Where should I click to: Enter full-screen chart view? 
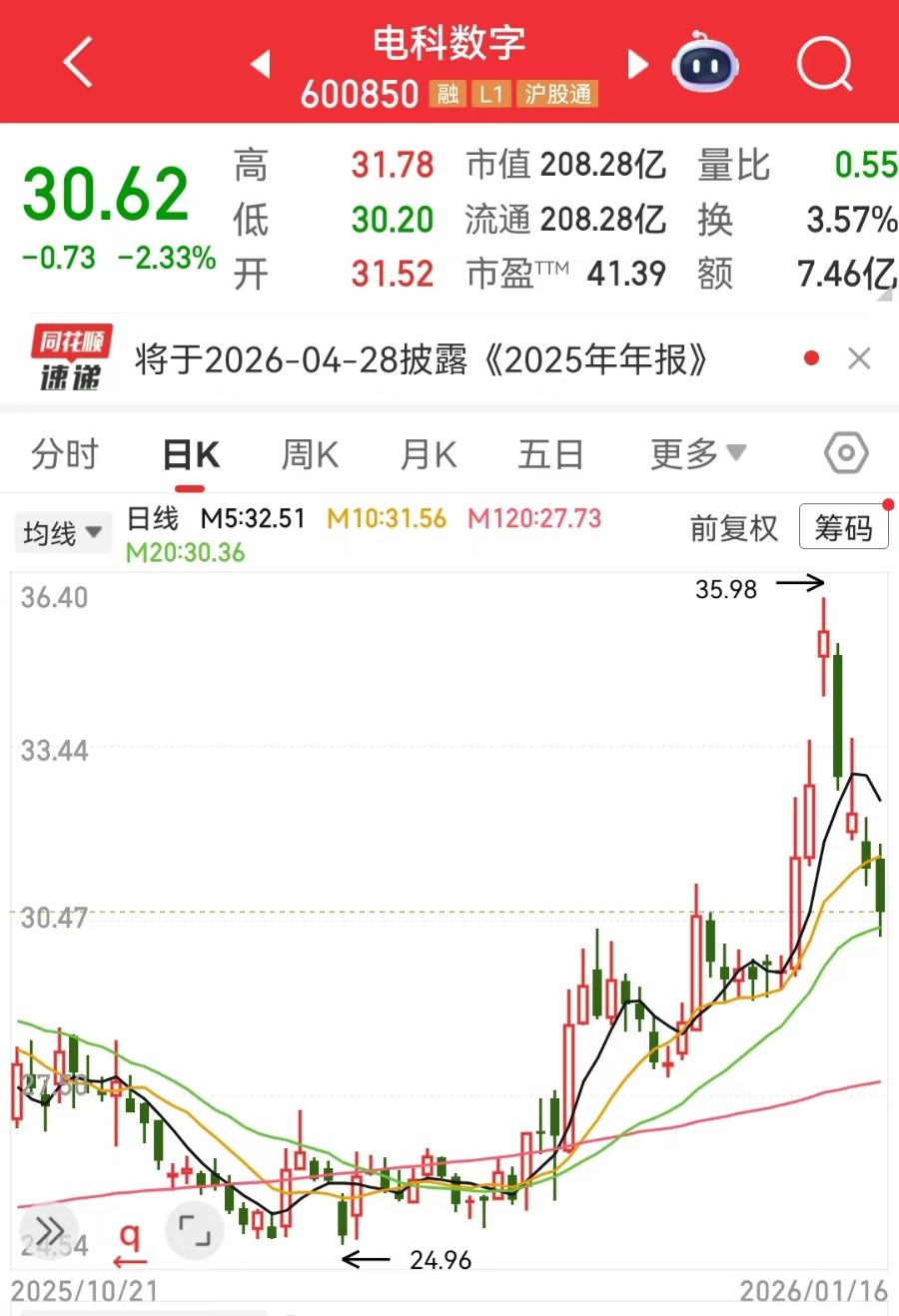195,1229
